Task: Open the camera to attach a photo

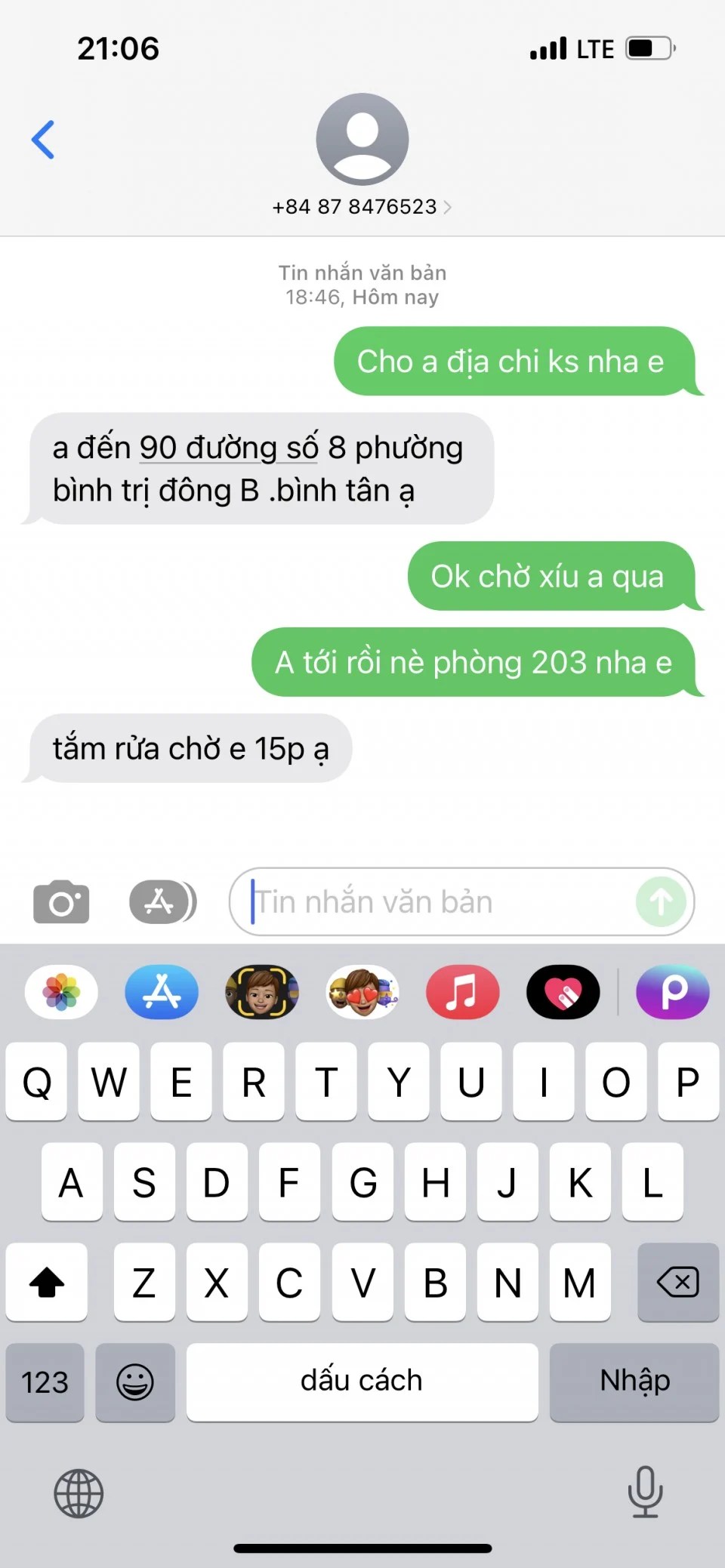Action: coord(61,901)
